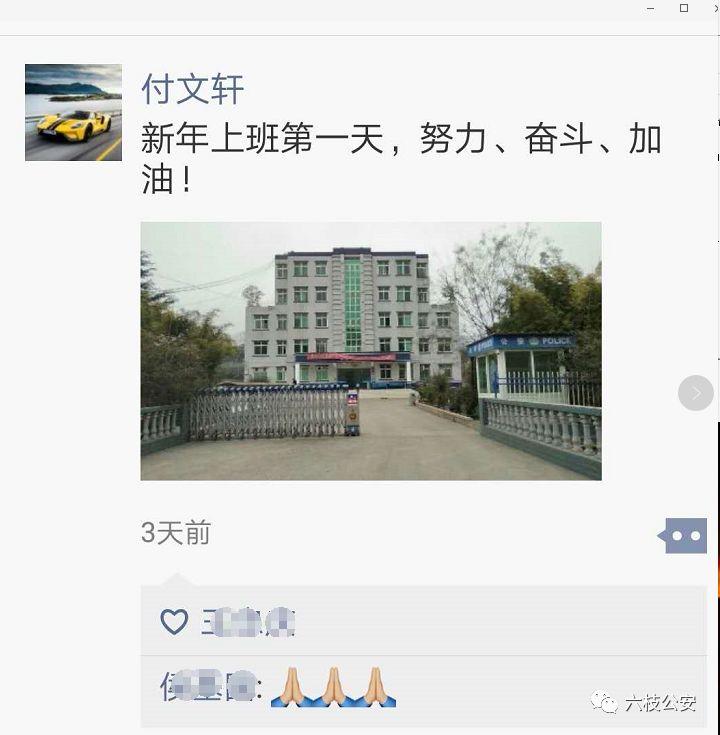Tap the name 付文轩
Screen dimensions: 720x735
pos(193,89)
